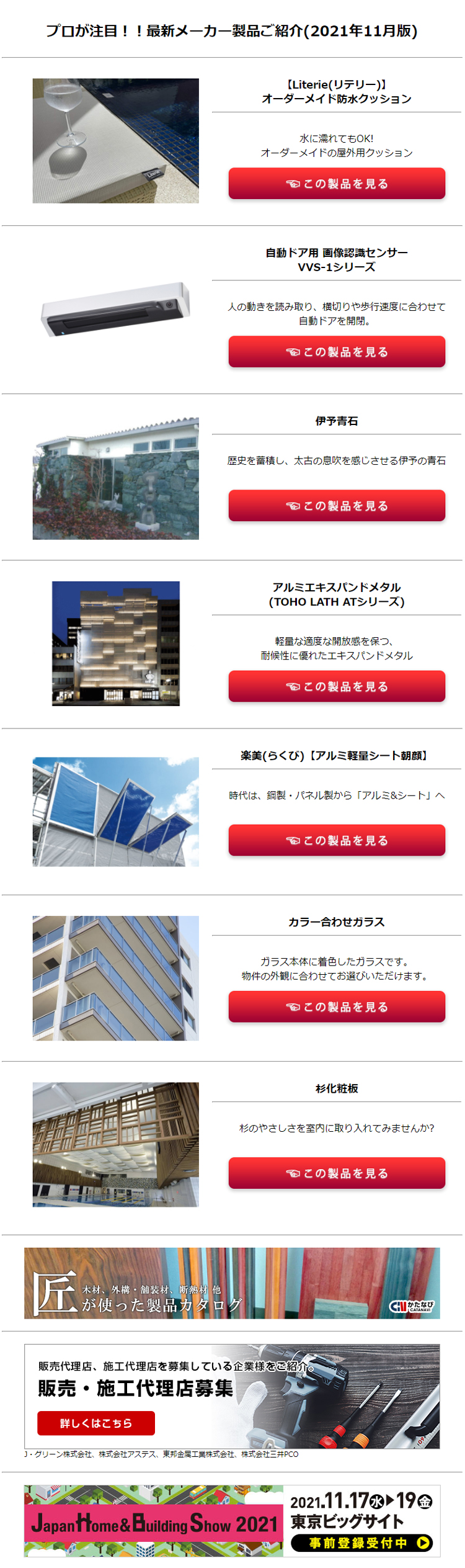Viewport: 465px width, 1568px height.
Task: Open the Literie cushion photo
Action: click(x=116, y=141)
